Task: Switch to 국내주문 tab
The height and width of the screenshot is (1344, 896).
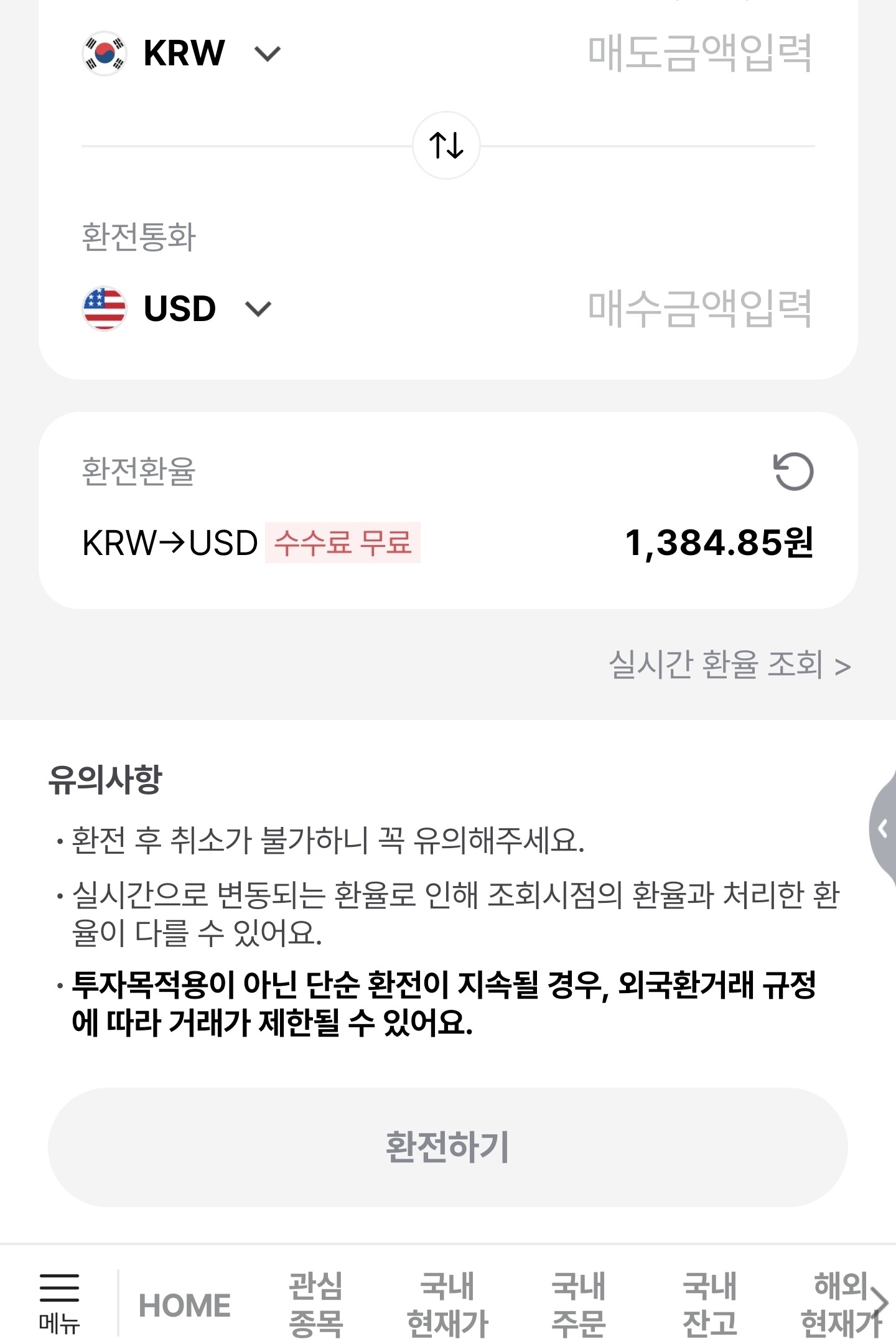Action: [x=579, y=1304]
